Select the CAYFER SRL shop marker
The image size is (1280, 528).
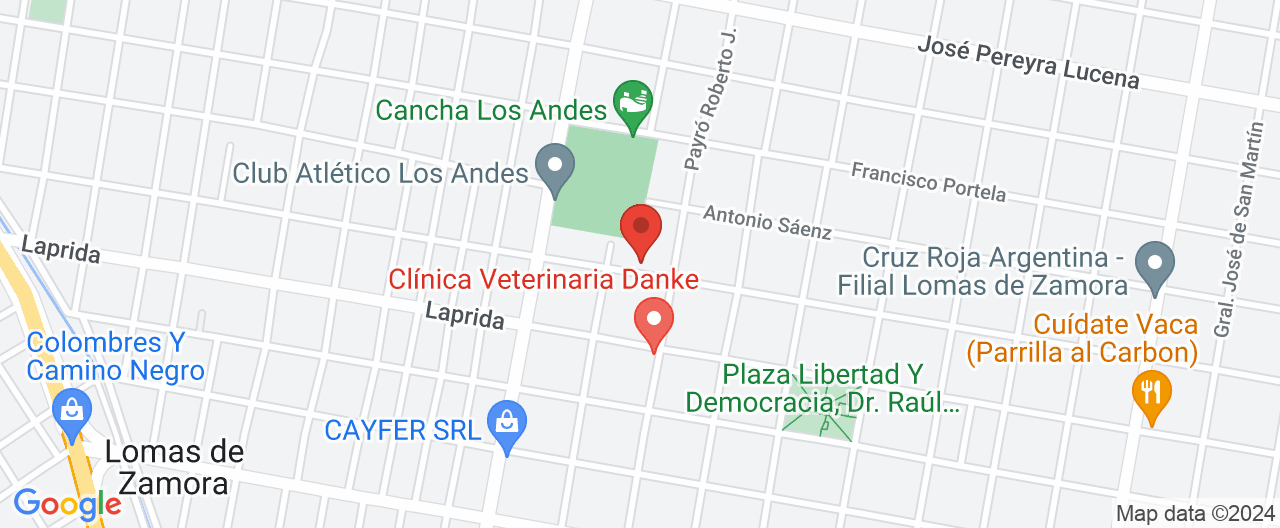(x=507, y=425)
